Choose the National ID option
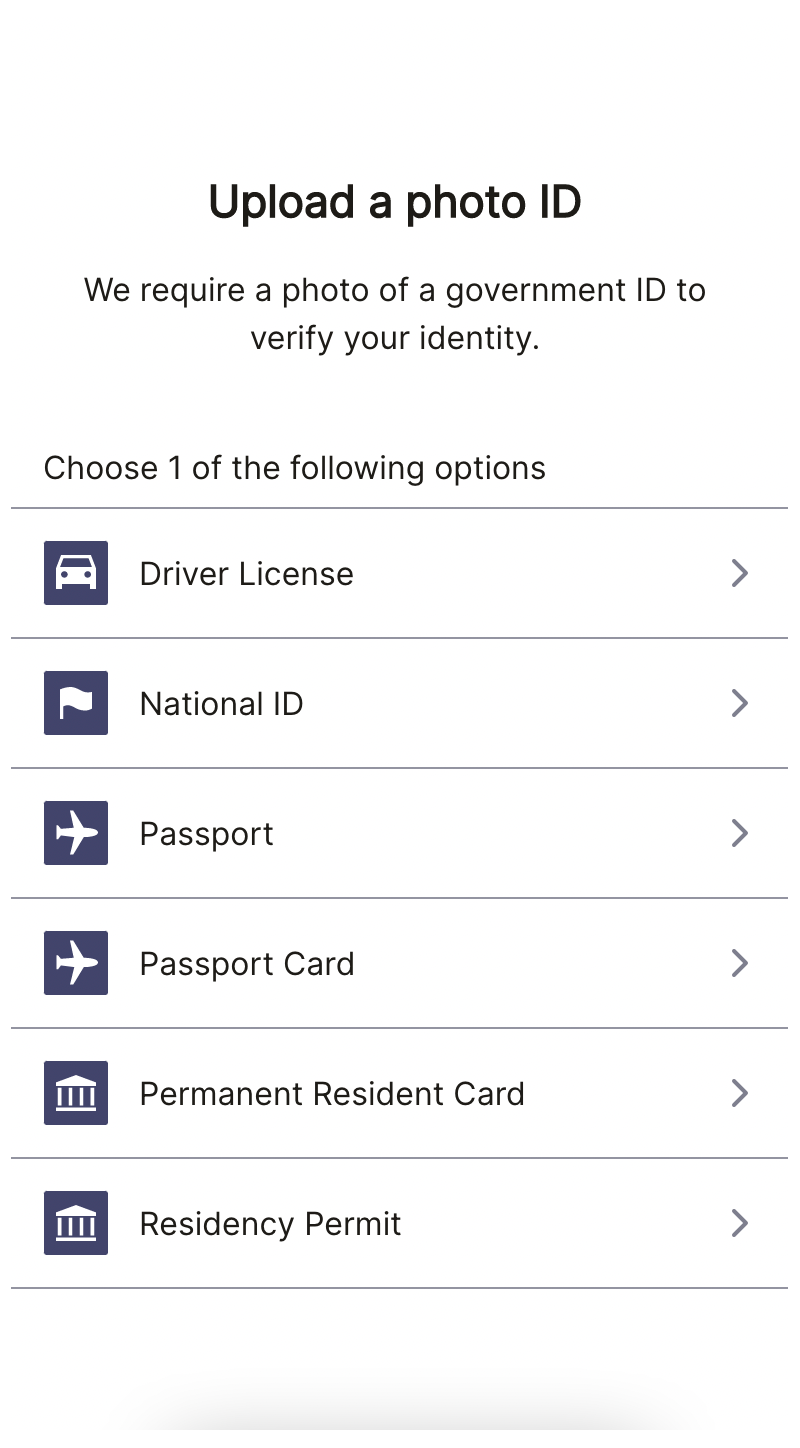The width and height of the screenshot is (800, 1448). click(x=399, y=703)
